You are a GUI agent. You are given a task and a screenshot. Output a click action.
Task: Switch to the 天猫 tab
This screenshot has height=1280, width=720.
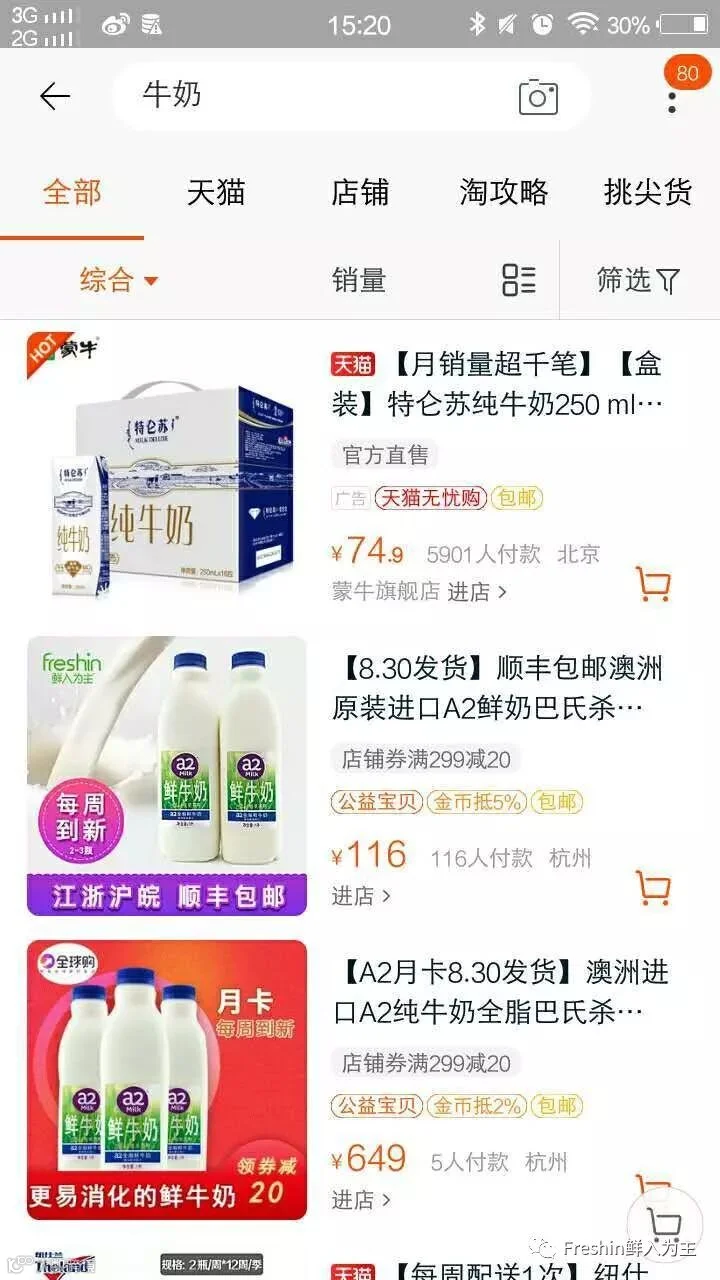coord(216,192)
